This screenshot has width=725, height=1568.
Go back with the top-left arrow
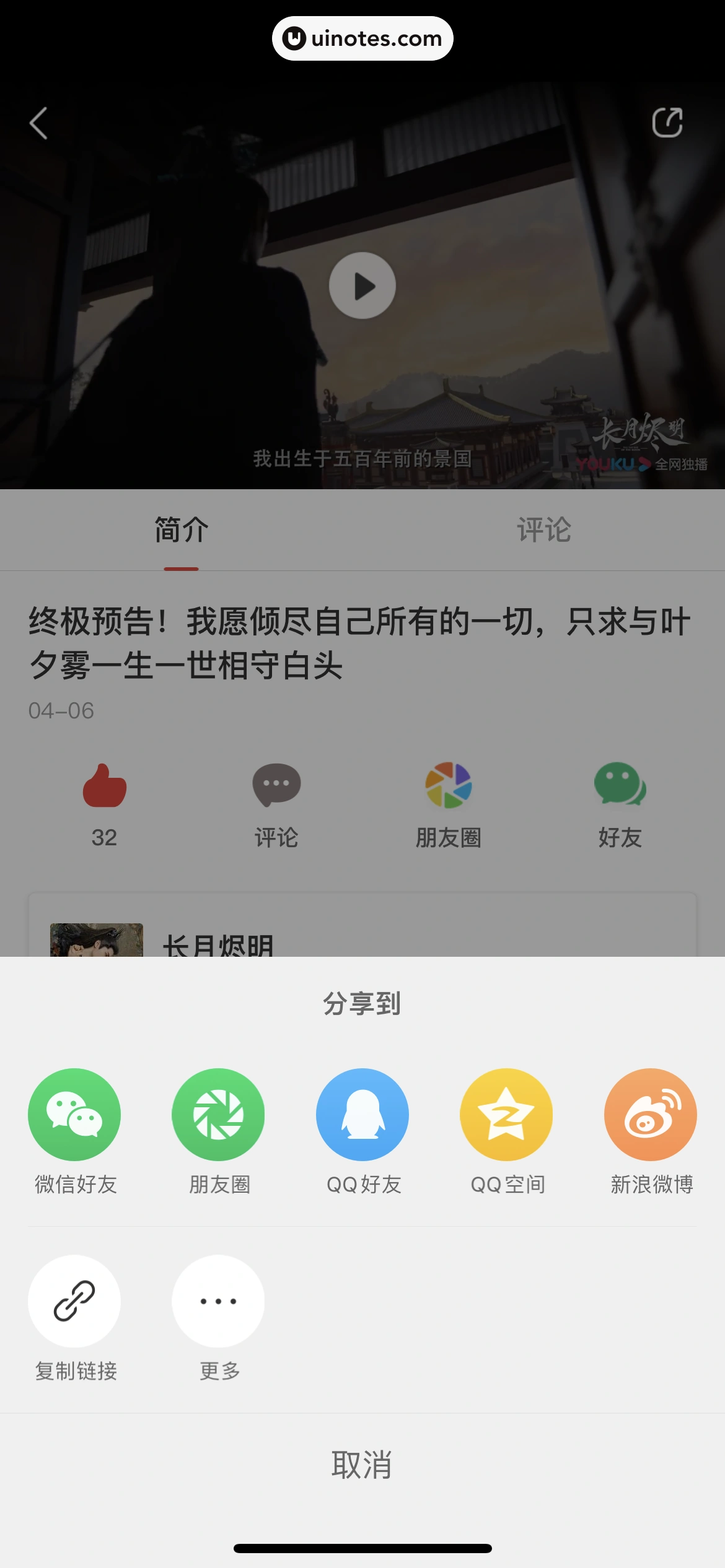tap(39, 123)
